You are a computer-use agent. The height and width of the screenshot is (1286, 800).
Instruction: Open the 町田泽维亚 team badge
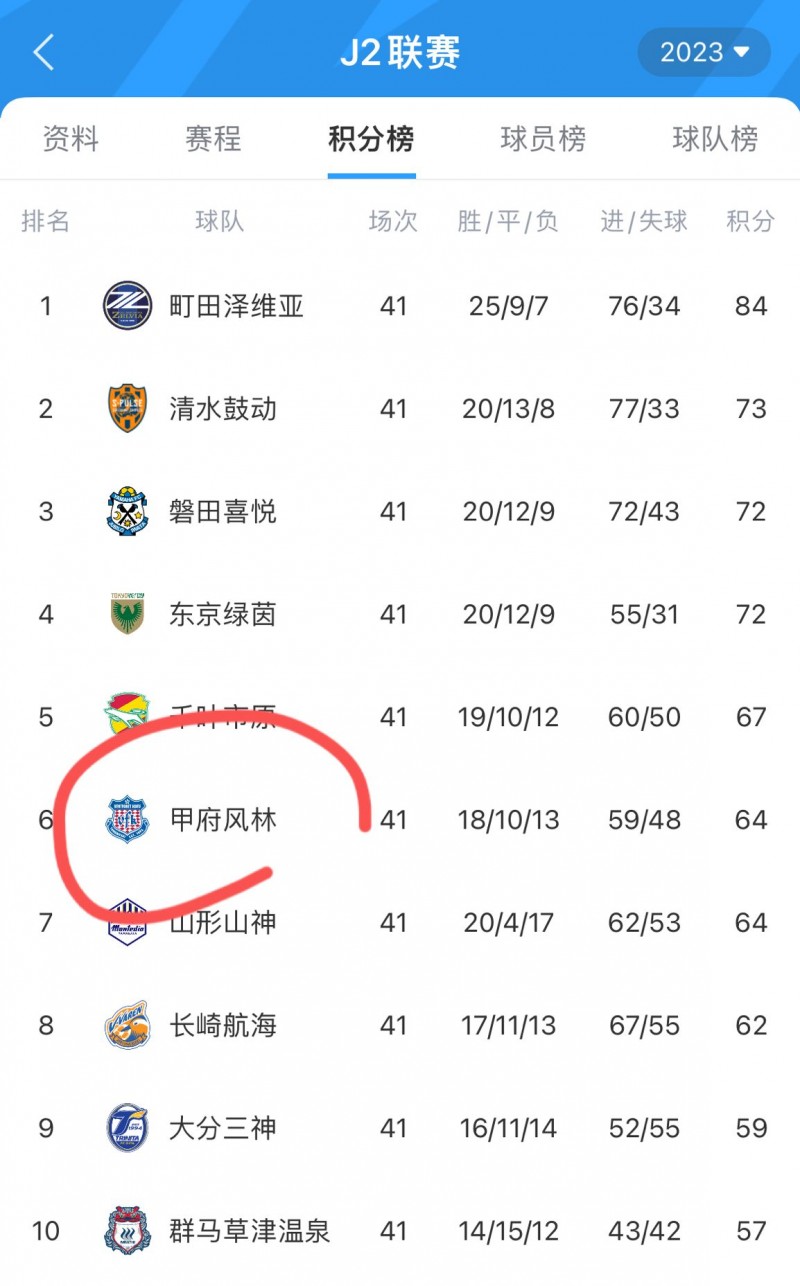126,306
